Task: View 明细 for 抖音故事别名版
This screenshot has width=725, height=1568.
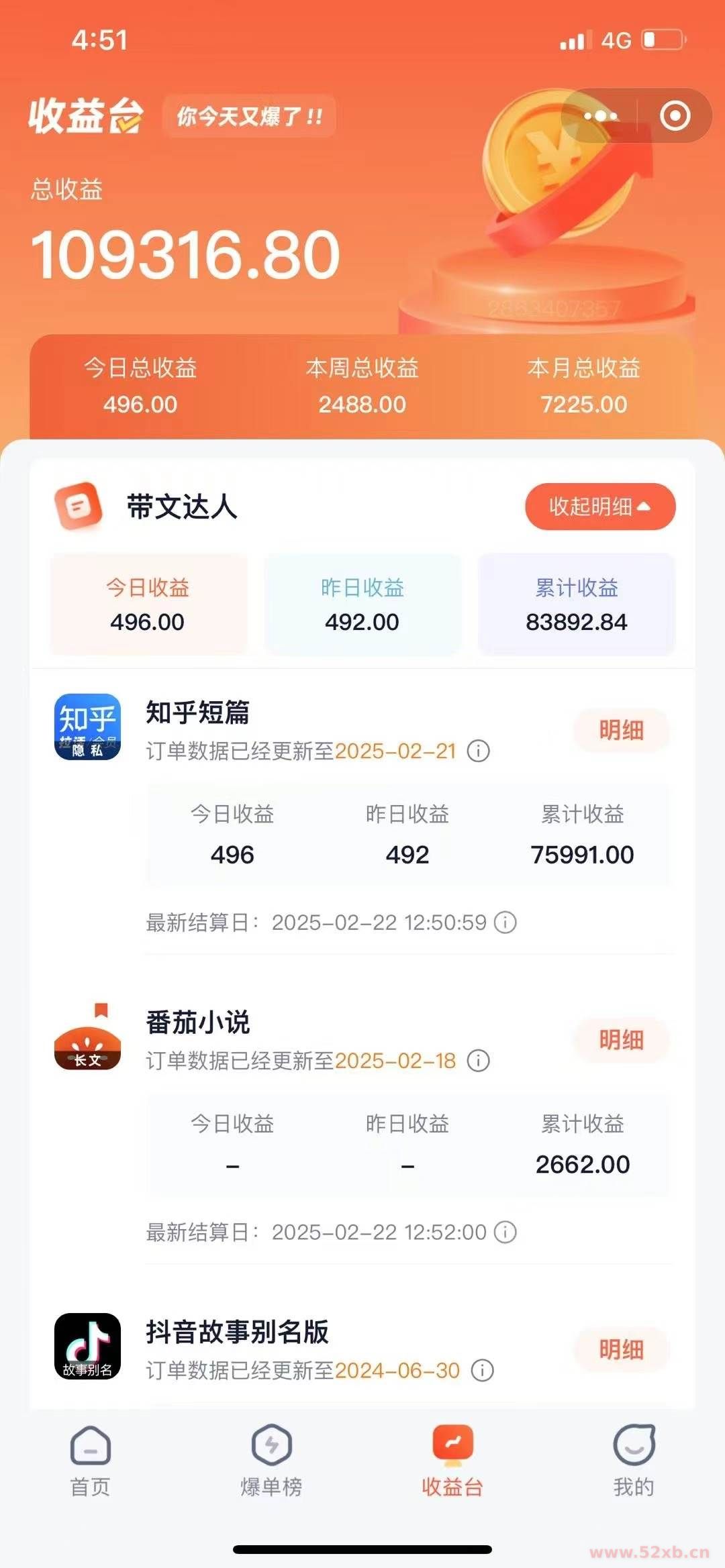Action: (621, 1349)
